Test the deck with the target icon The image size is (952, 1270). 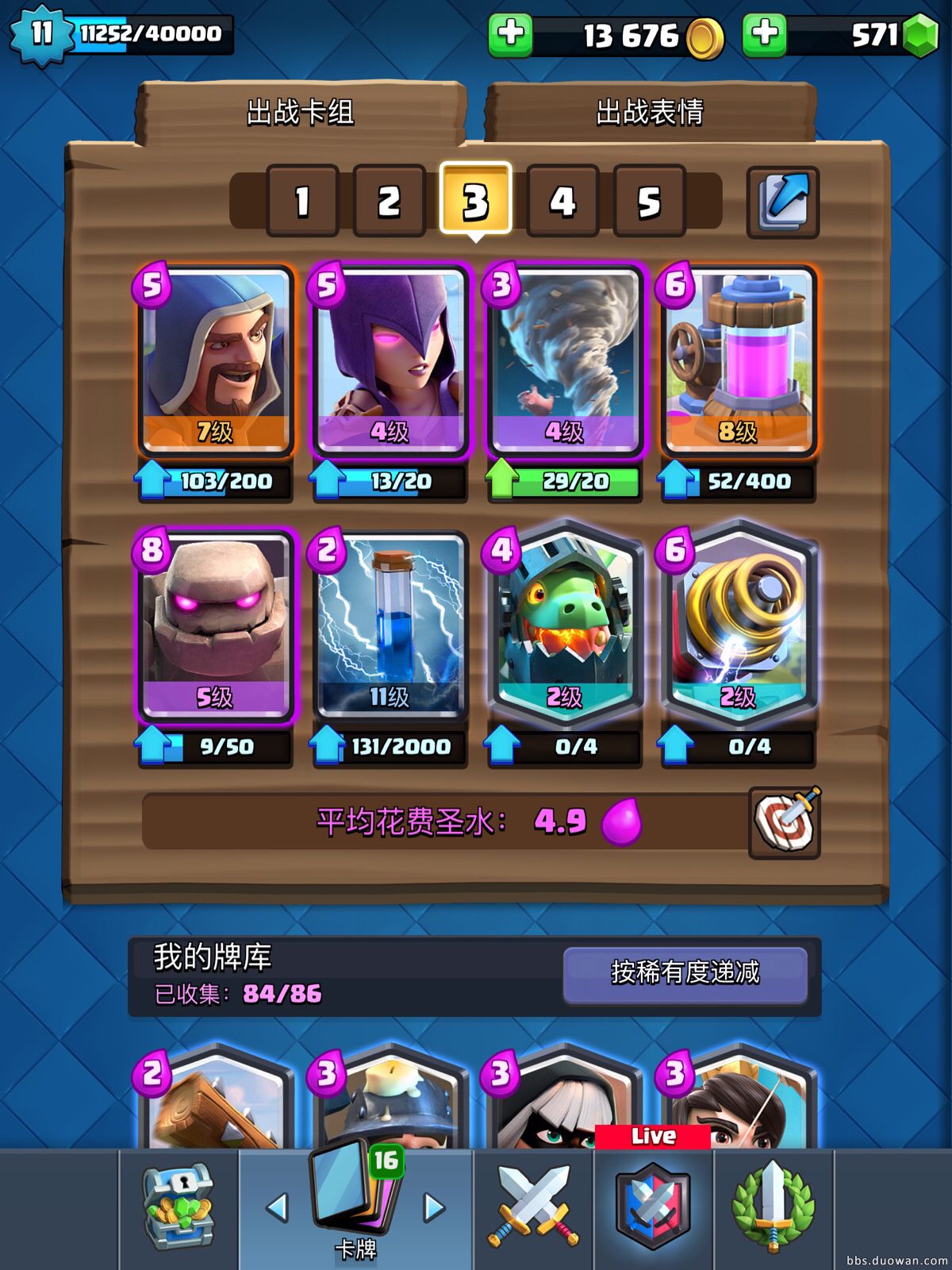click(784, 822)
